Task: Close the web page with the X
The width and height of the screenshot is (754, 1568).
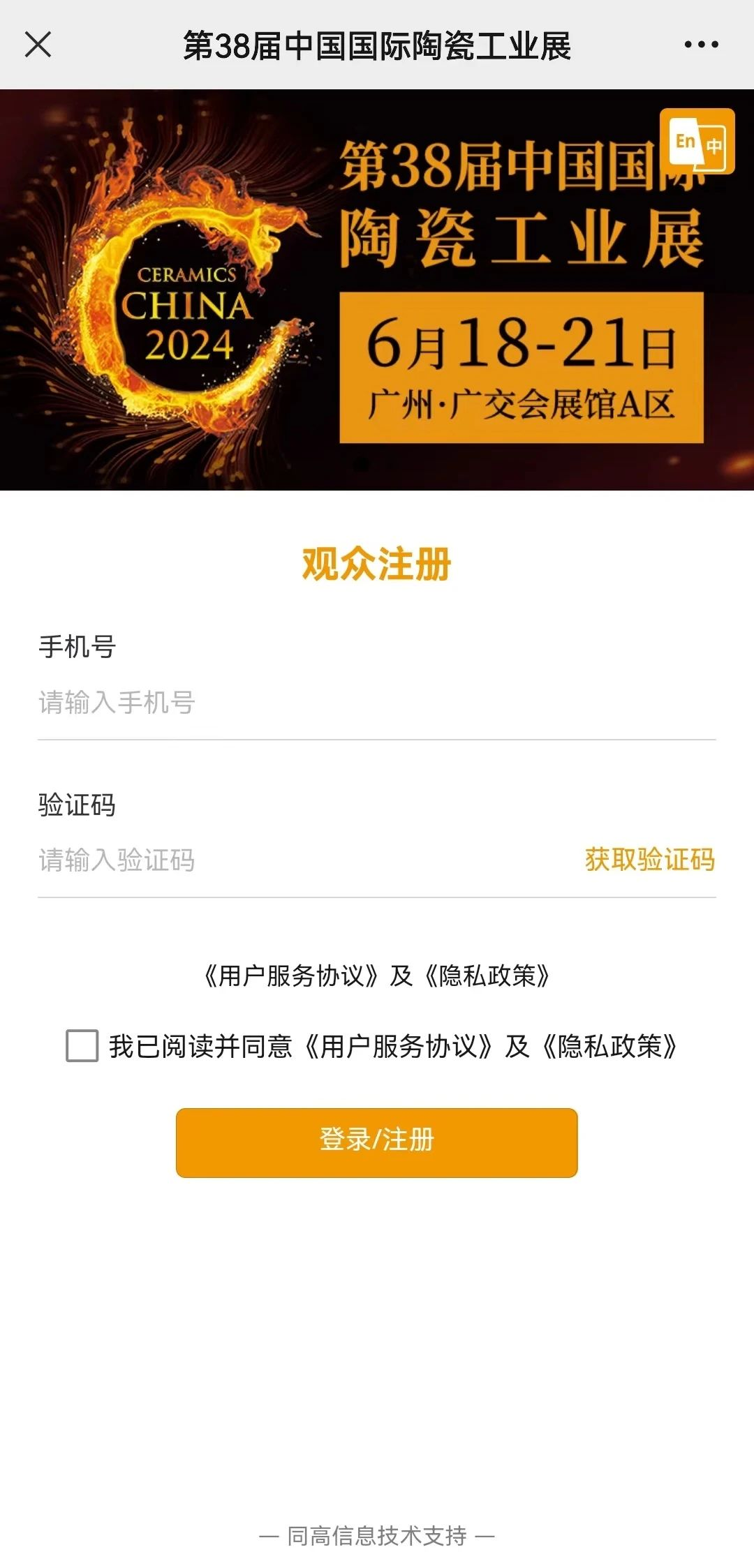Action: (38, 45)
